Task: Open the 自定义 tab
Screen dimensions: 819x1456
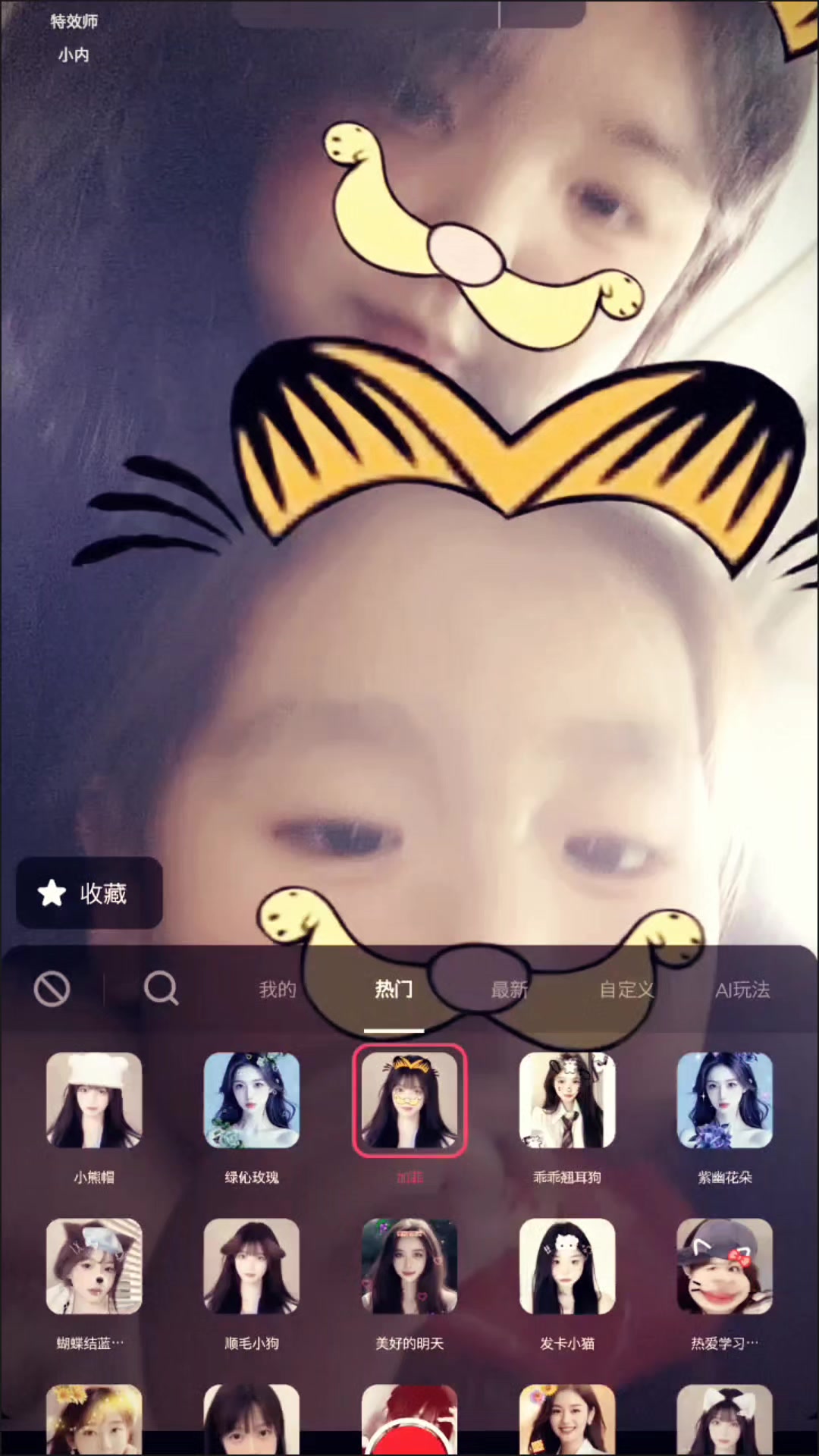Action: (x=626, y=989)
